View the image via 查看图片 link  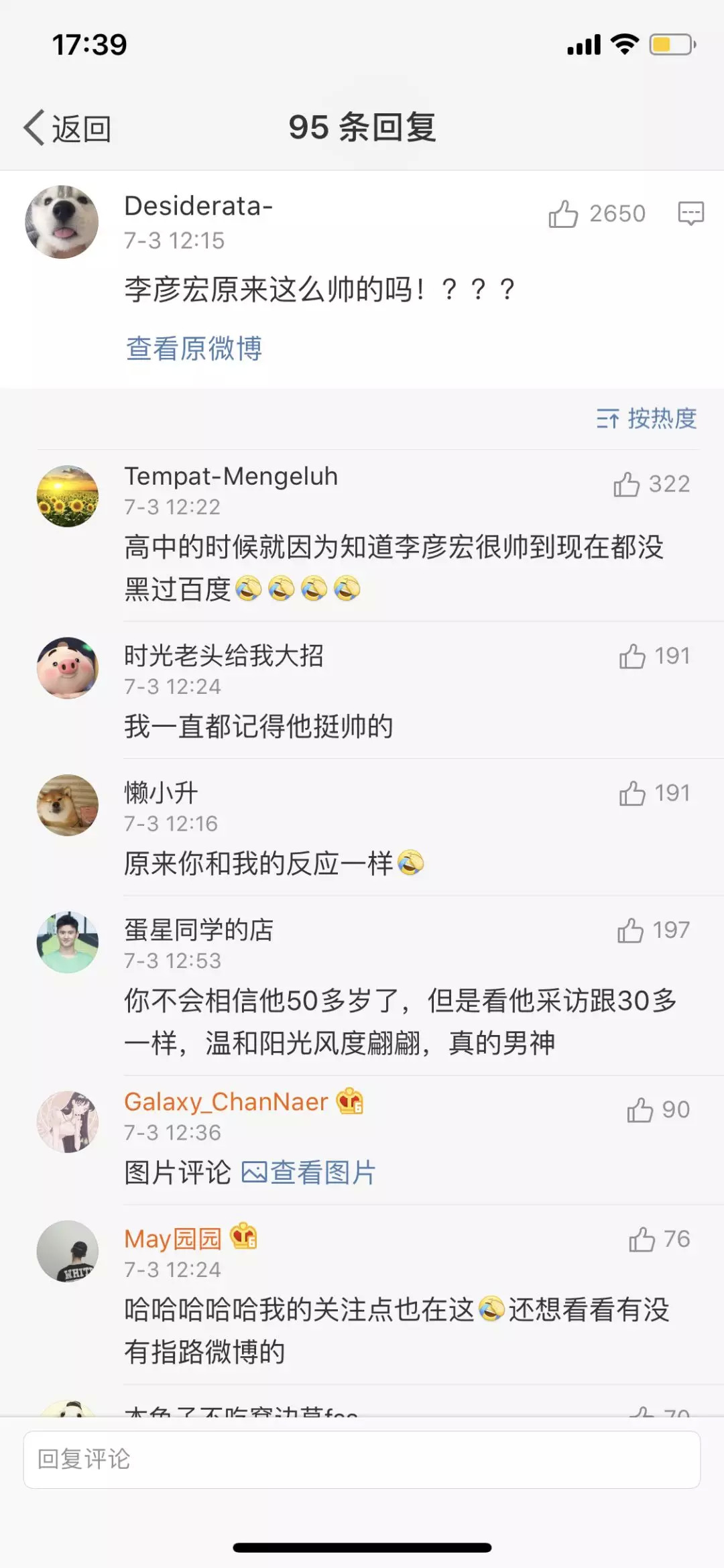pyautogui.click(x=308, y=1172)
